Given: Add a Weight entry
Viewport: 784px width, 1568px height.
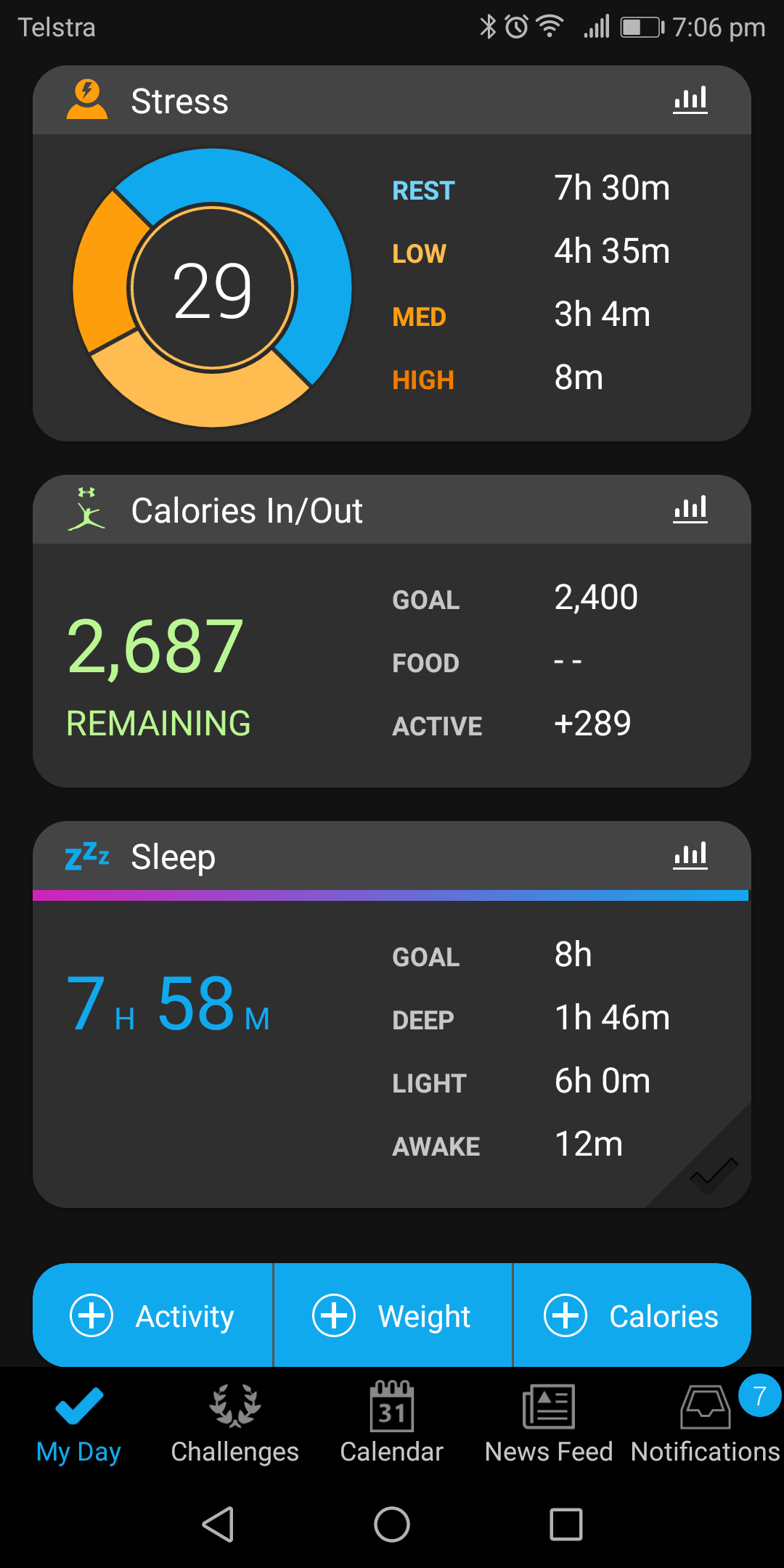Looking at the screenshot, I should [393, 1315].
